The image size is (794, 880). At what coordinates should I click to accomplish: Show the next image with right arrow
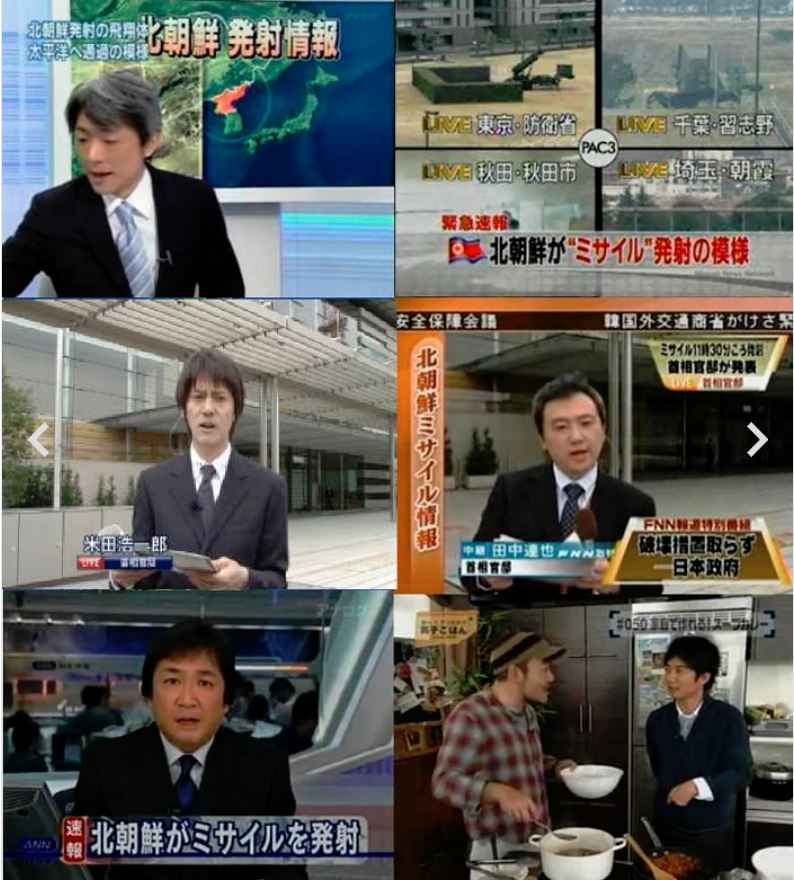[757, 439]
